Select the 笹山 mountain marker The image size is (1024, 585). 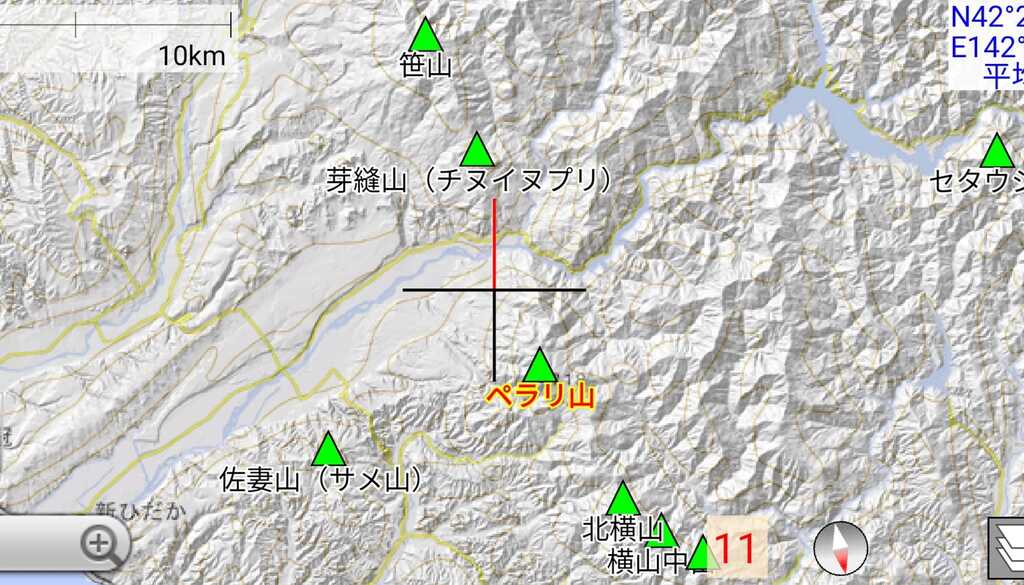point(427,36)
